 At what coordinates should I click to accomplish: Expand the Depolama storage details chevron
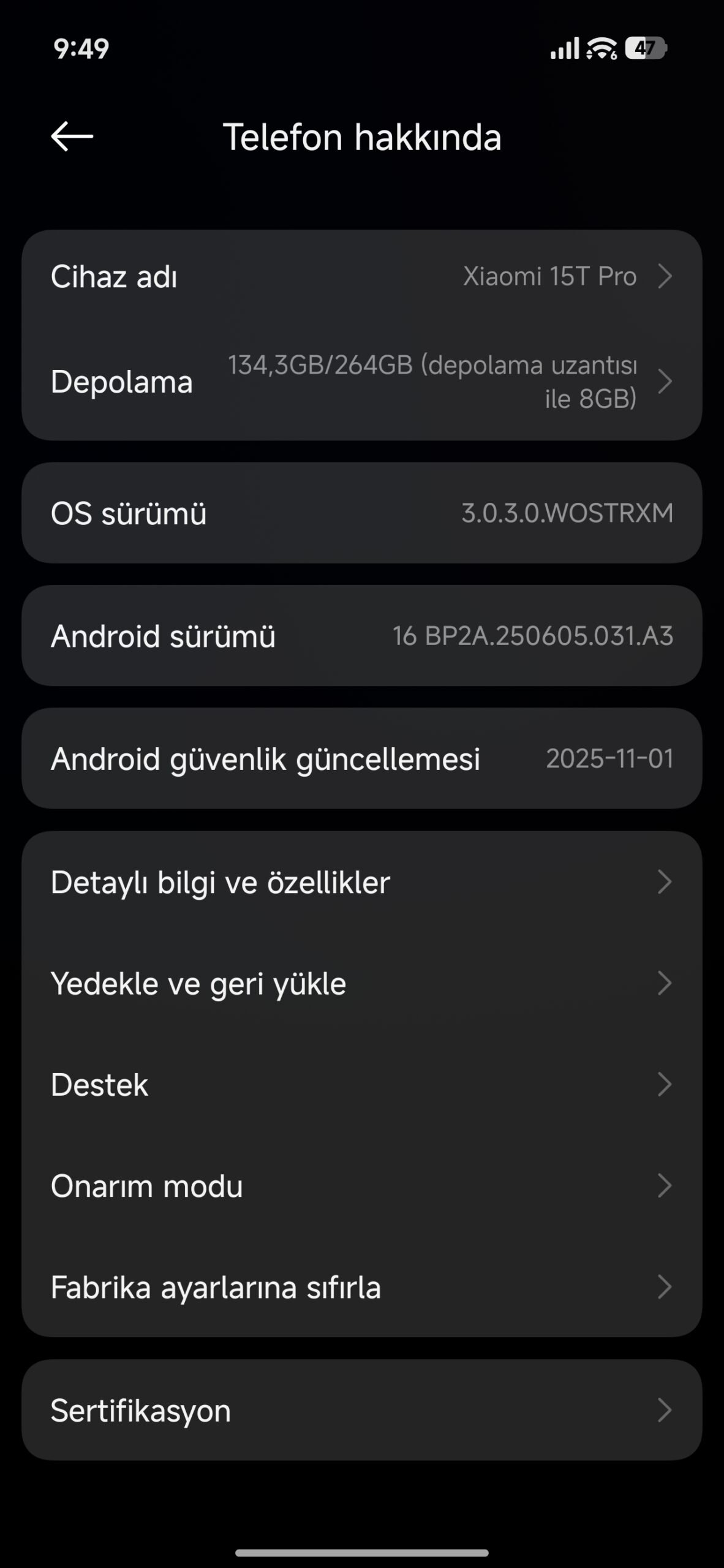(x=668, y=381)
